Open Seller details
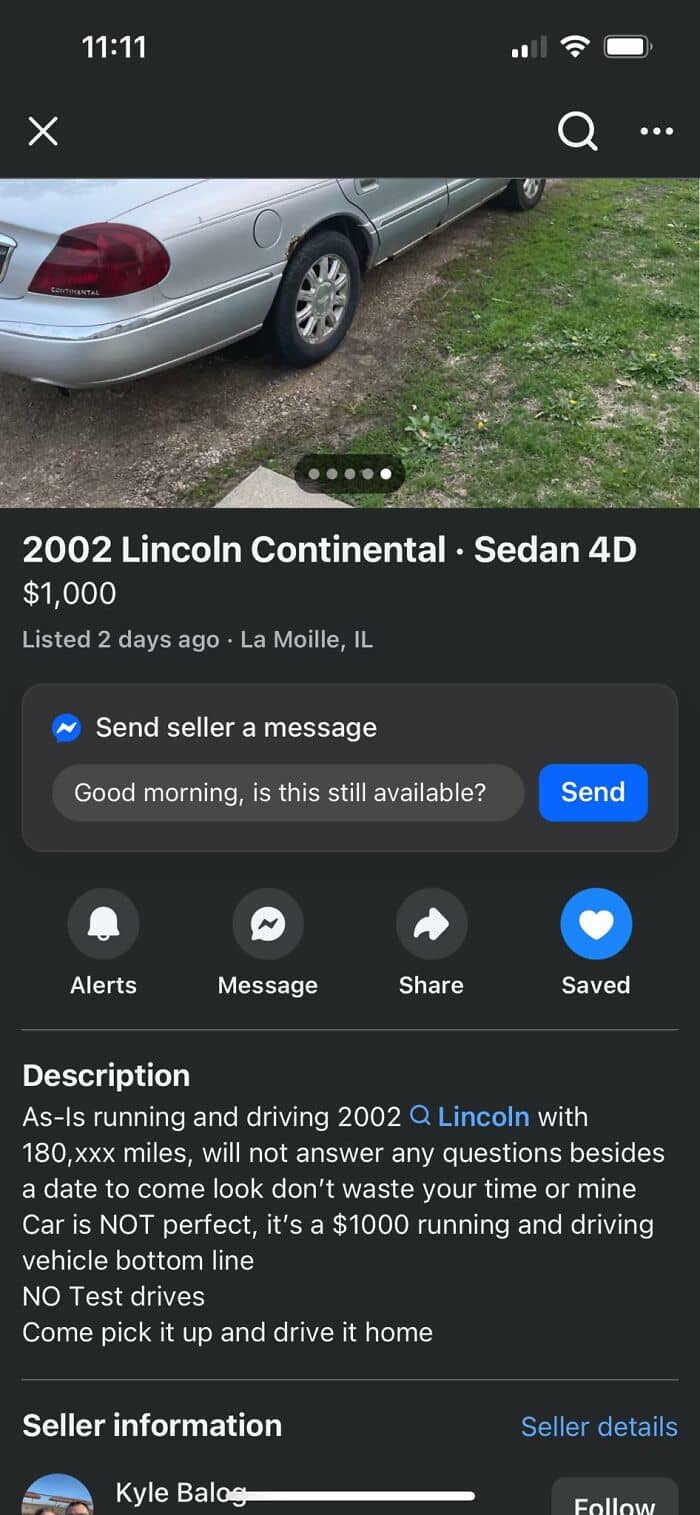700x1515 pixels. [599, 1427]
